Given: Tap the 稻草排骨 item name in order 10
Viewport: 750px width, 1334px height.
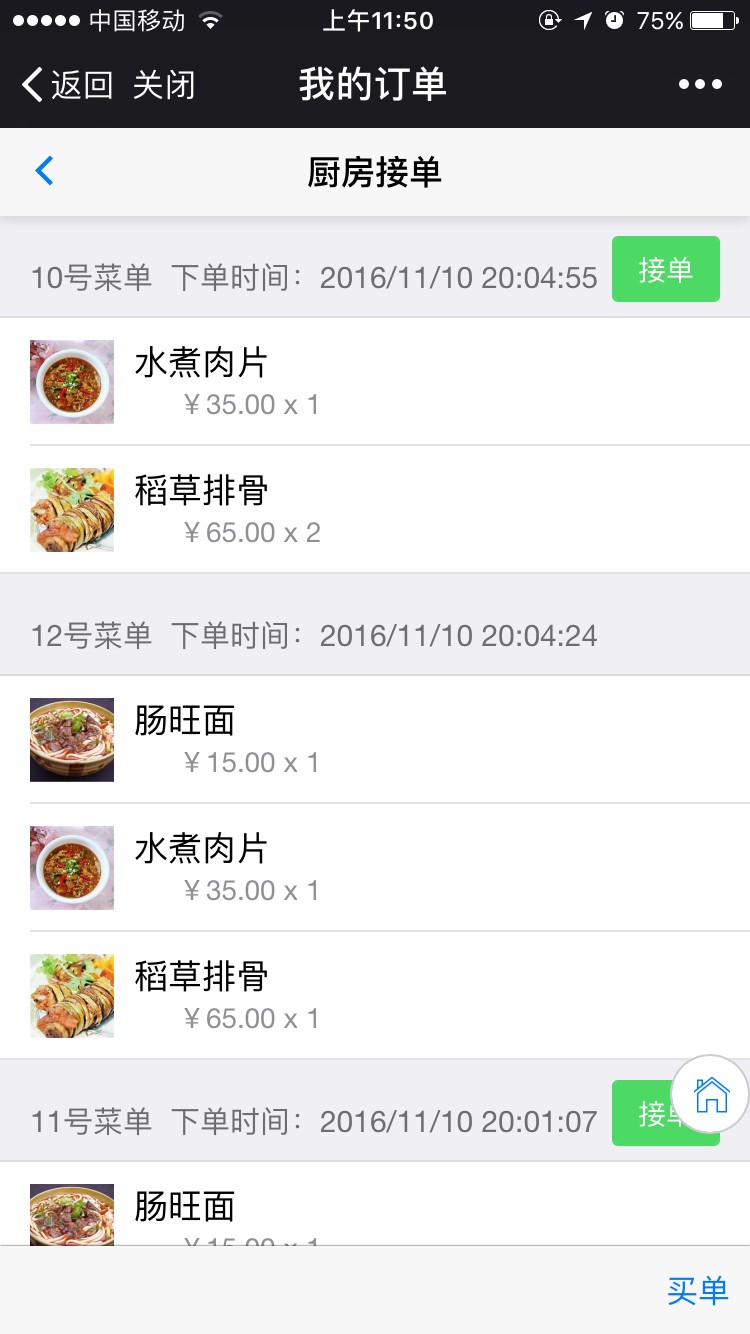Looking at the screenshot, I should 198,491.
